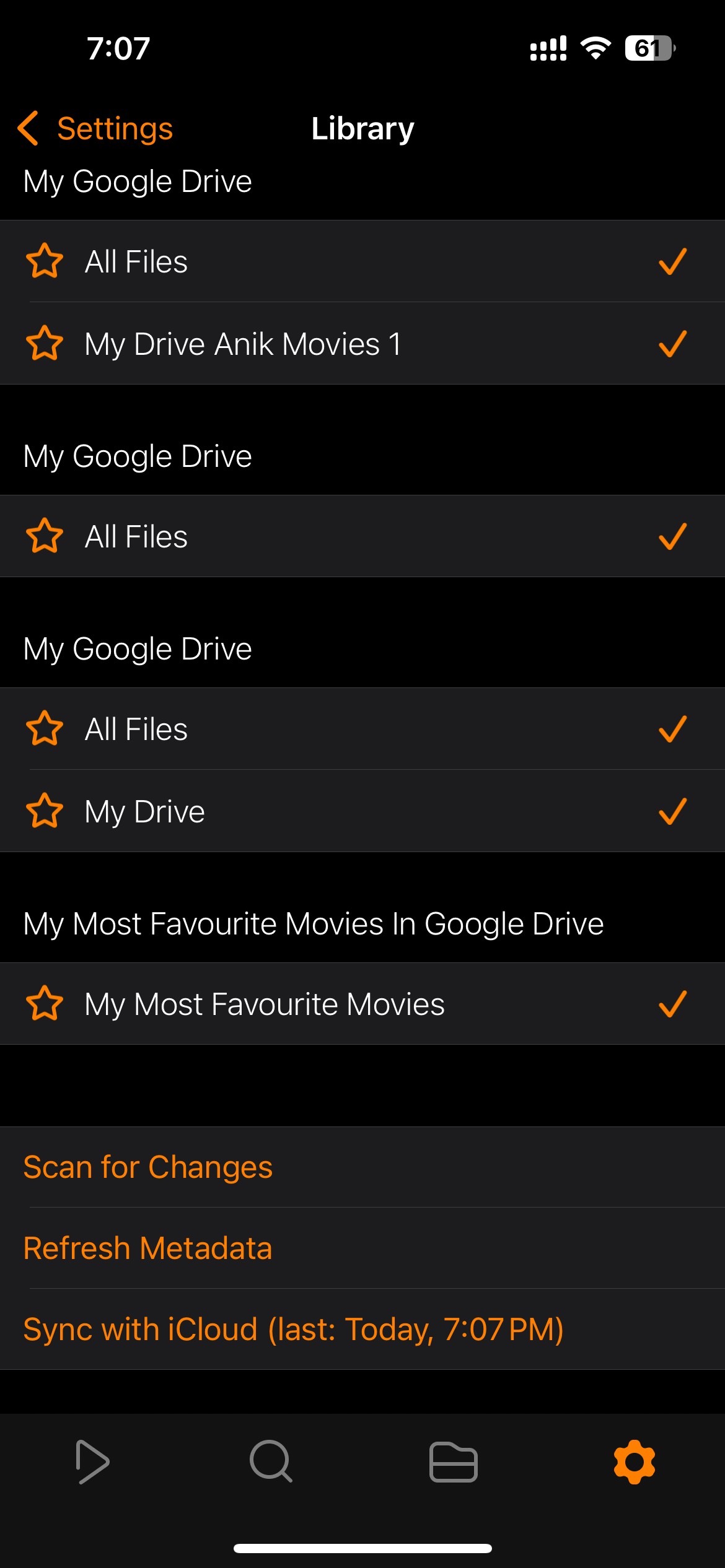725x1568 pixels.
Task: Scan for Changes in library
Action: tap(147, 1167)
